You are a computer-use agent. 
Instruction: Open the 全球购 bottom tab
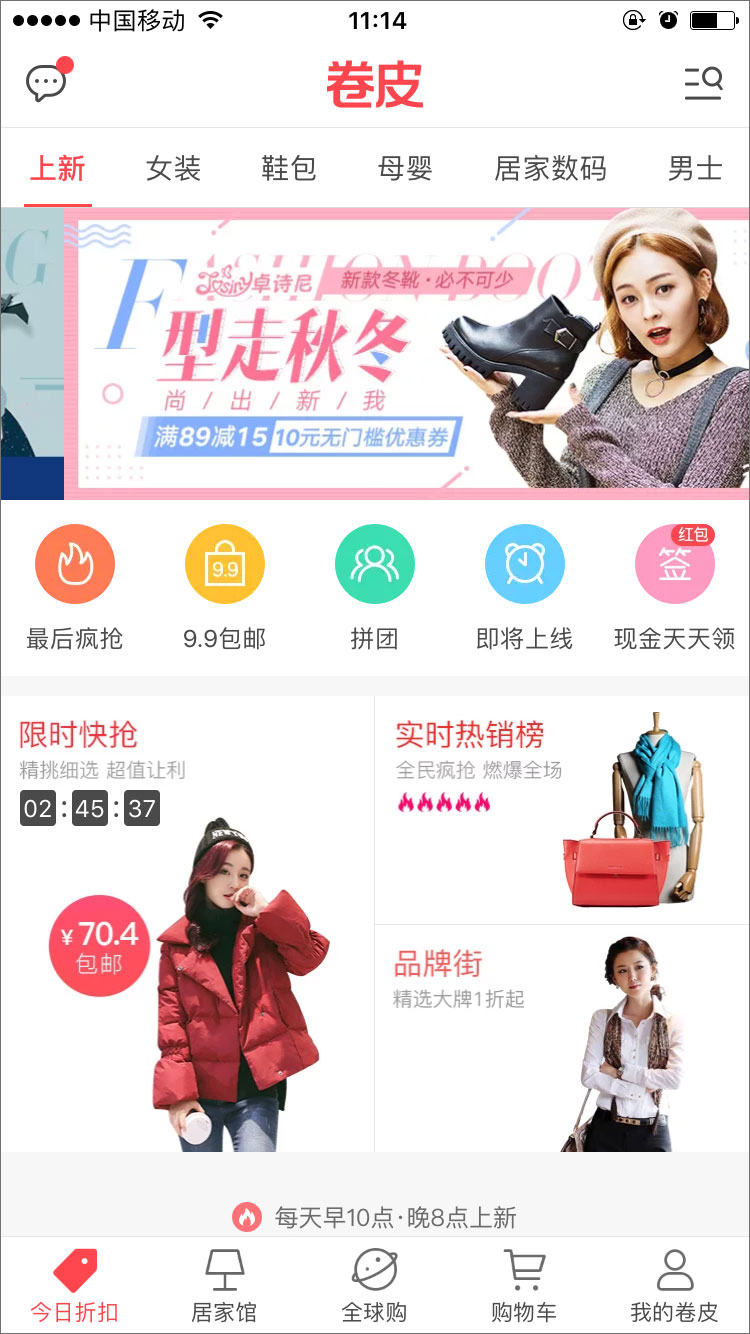tap(375, 1286)
